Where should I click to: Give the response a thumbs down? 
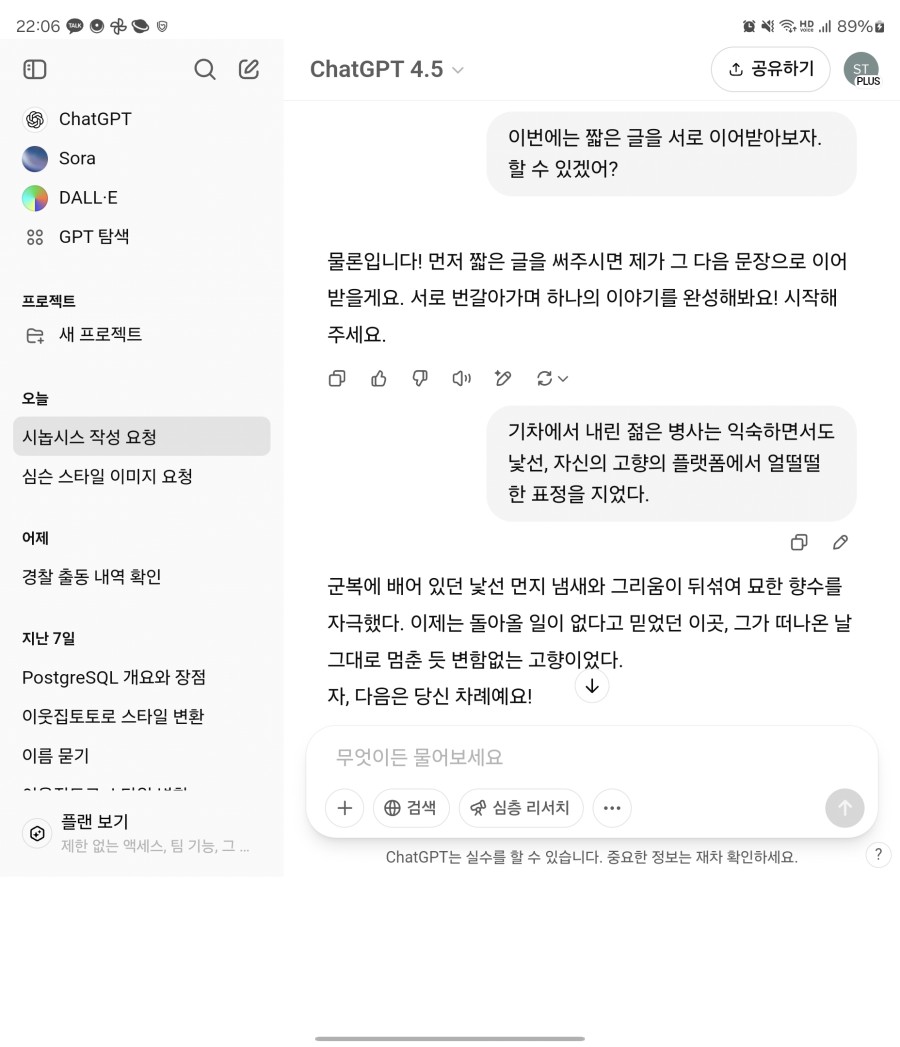pos(420,378)
